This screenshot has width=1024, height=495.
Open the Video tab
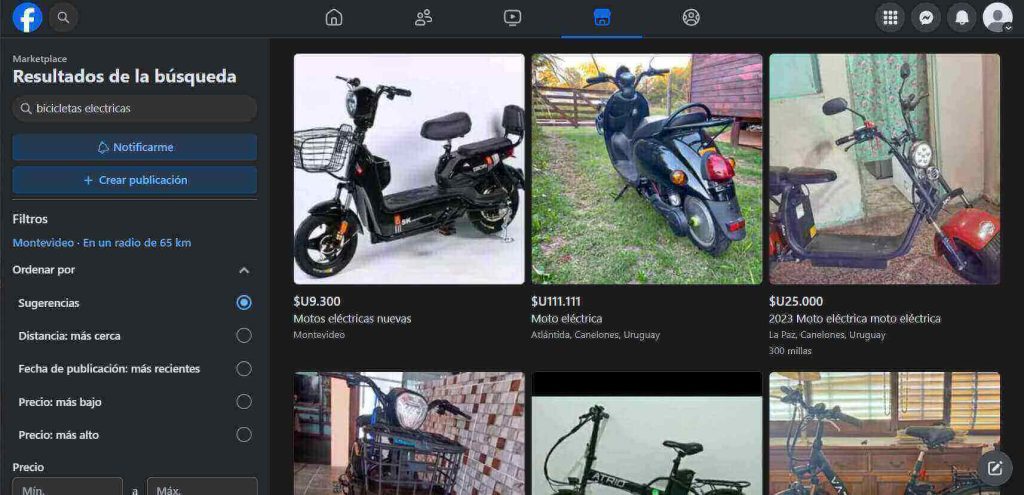coord(512,17)
